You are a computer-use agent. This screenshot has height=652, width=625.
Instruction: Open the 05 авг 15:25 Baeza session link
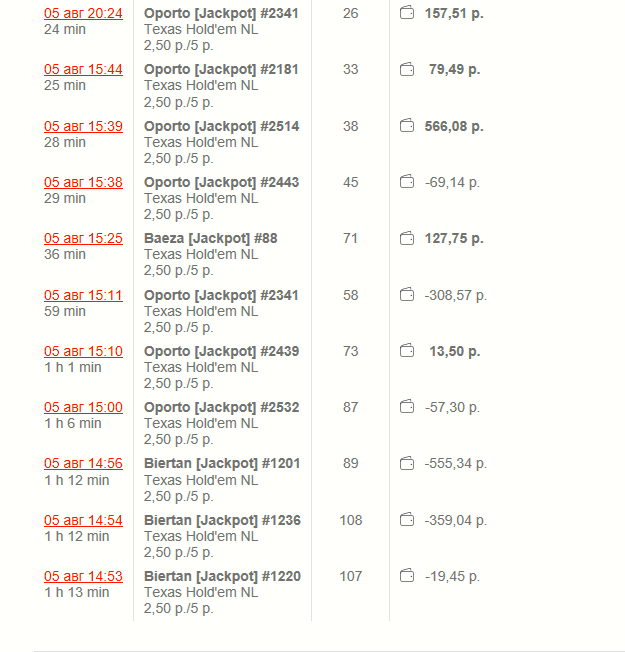tap(83, 239)
